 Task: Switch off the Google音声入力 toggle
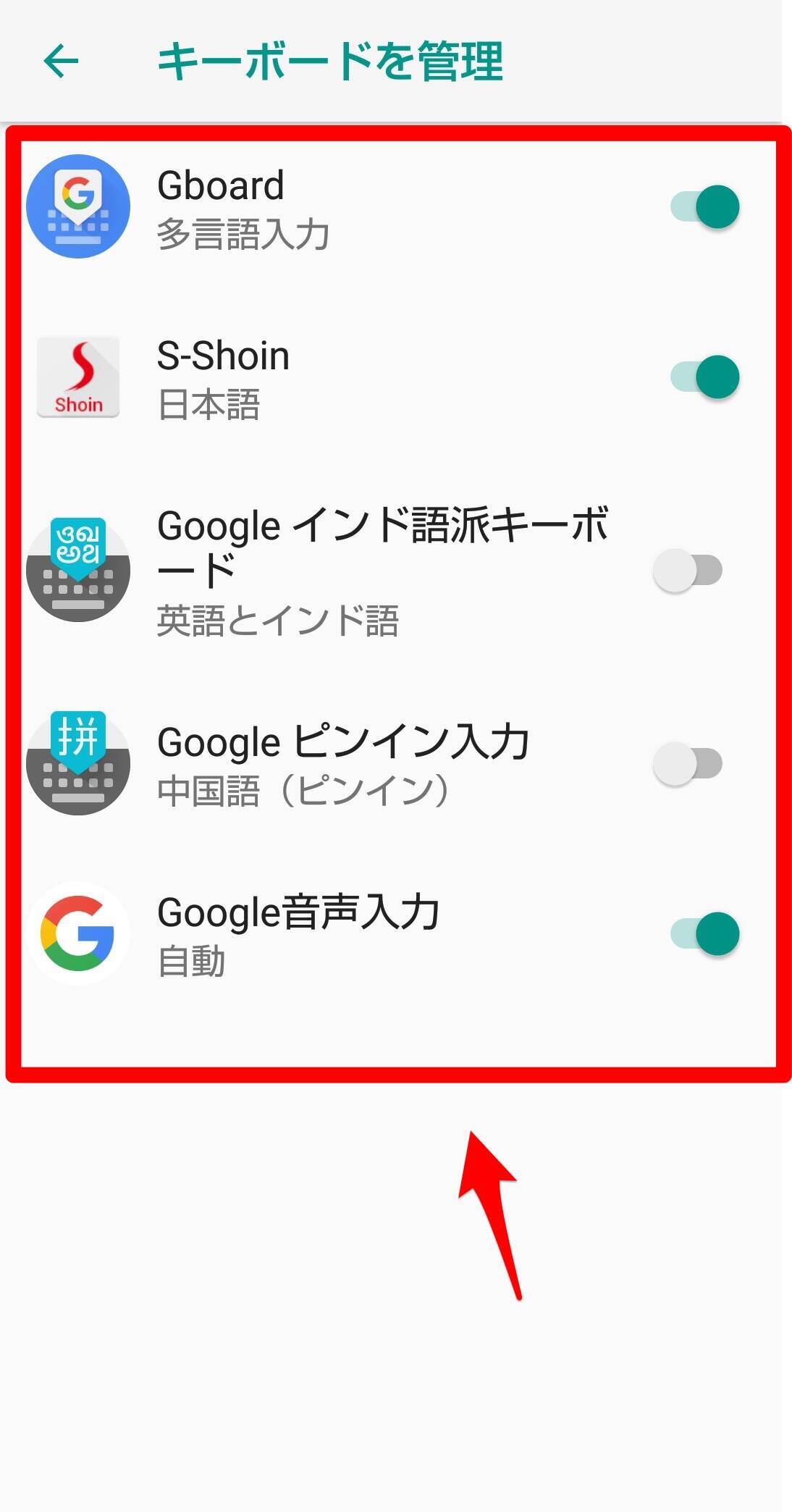coord(704,933)
